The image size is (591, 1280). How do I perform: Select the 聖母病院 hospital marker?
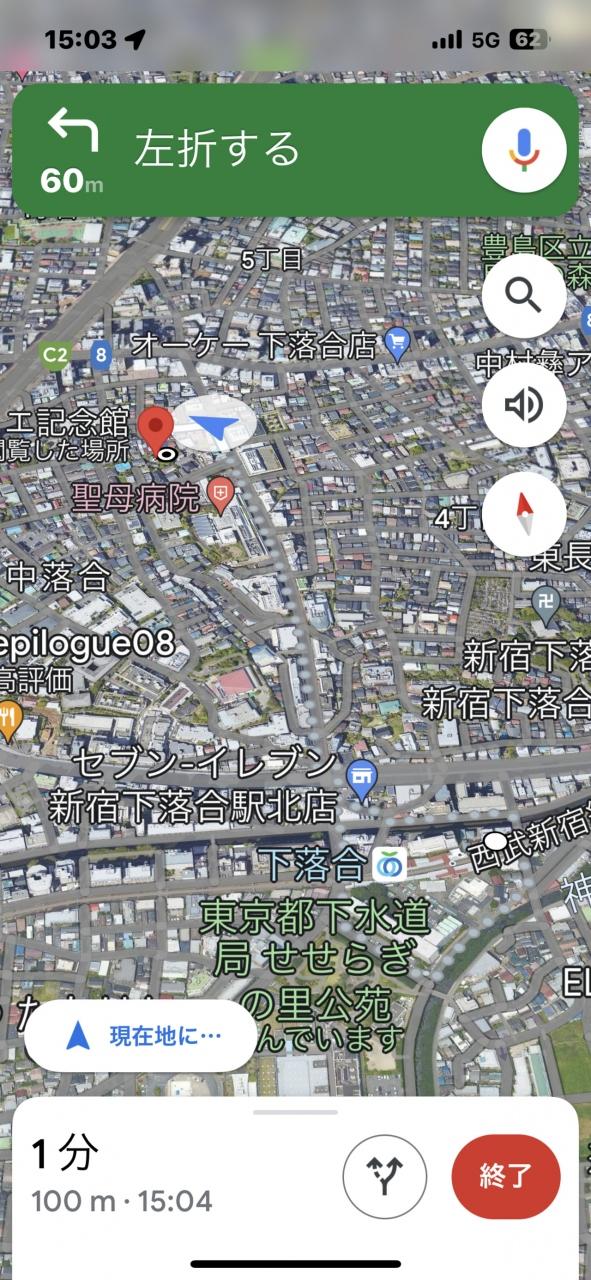tap(220, 492)
